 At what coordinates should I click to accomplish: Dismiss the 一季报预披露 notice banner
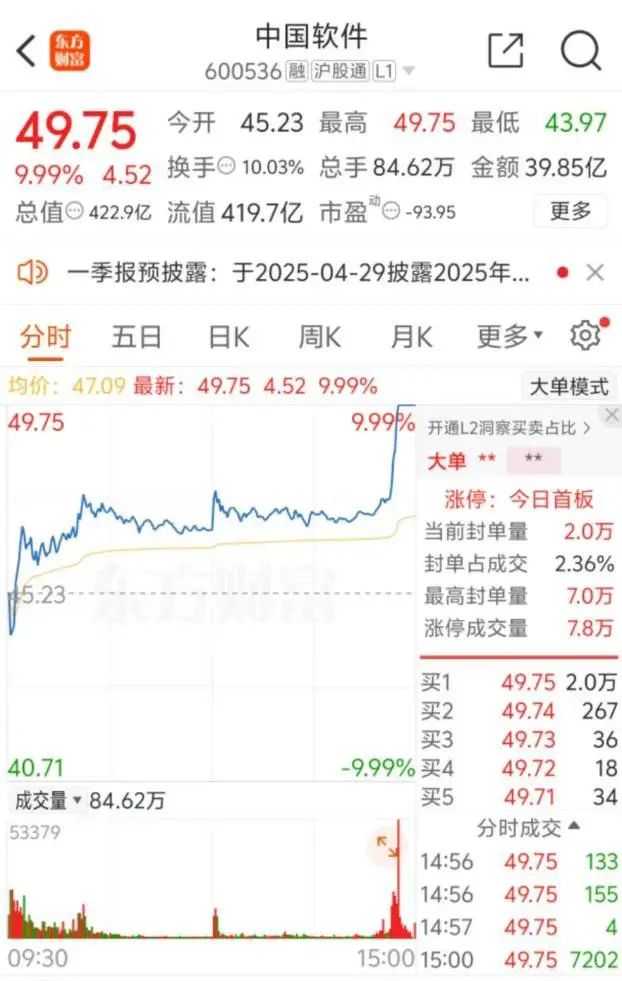click(595, 272)
